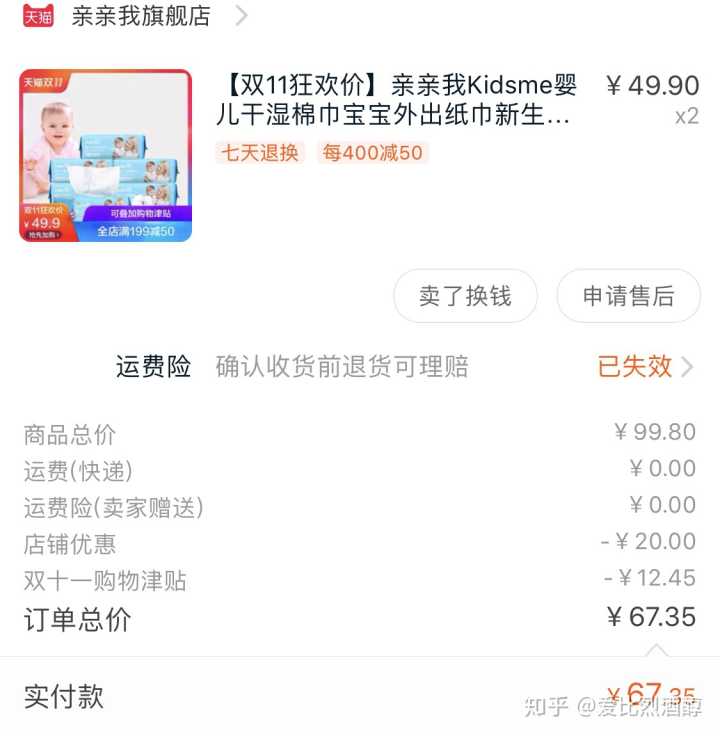Viewport: 720px width, 736px height.
Task: Tap 申请售后 to request after-sales service
Action: tap(628, 296)
